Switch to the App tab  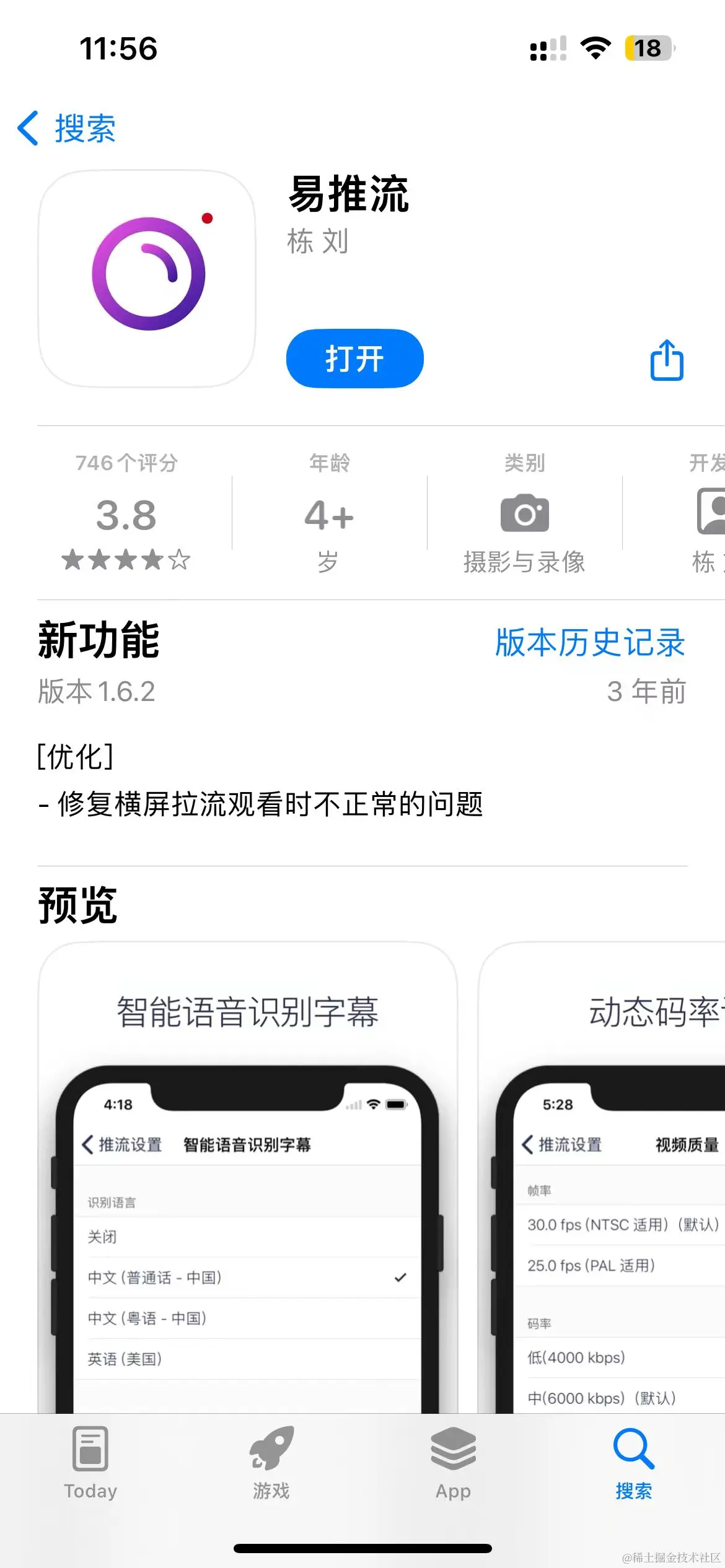pos(453,1463)
